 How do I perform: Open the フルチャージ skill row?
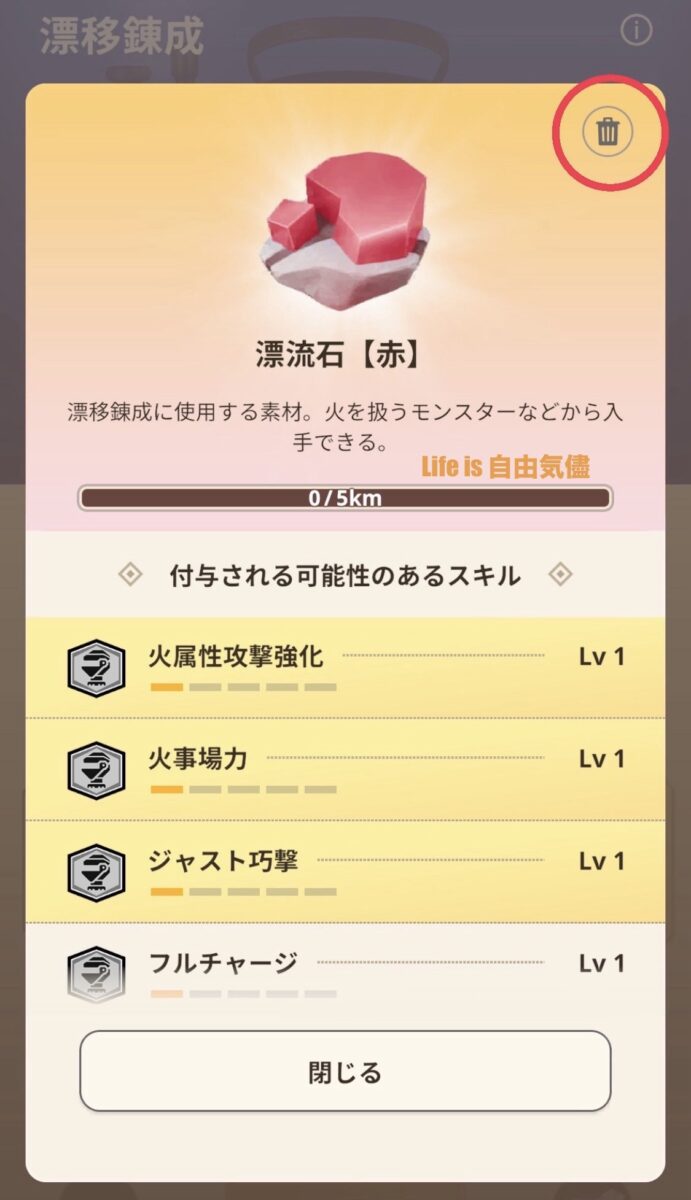coord(345,970)
